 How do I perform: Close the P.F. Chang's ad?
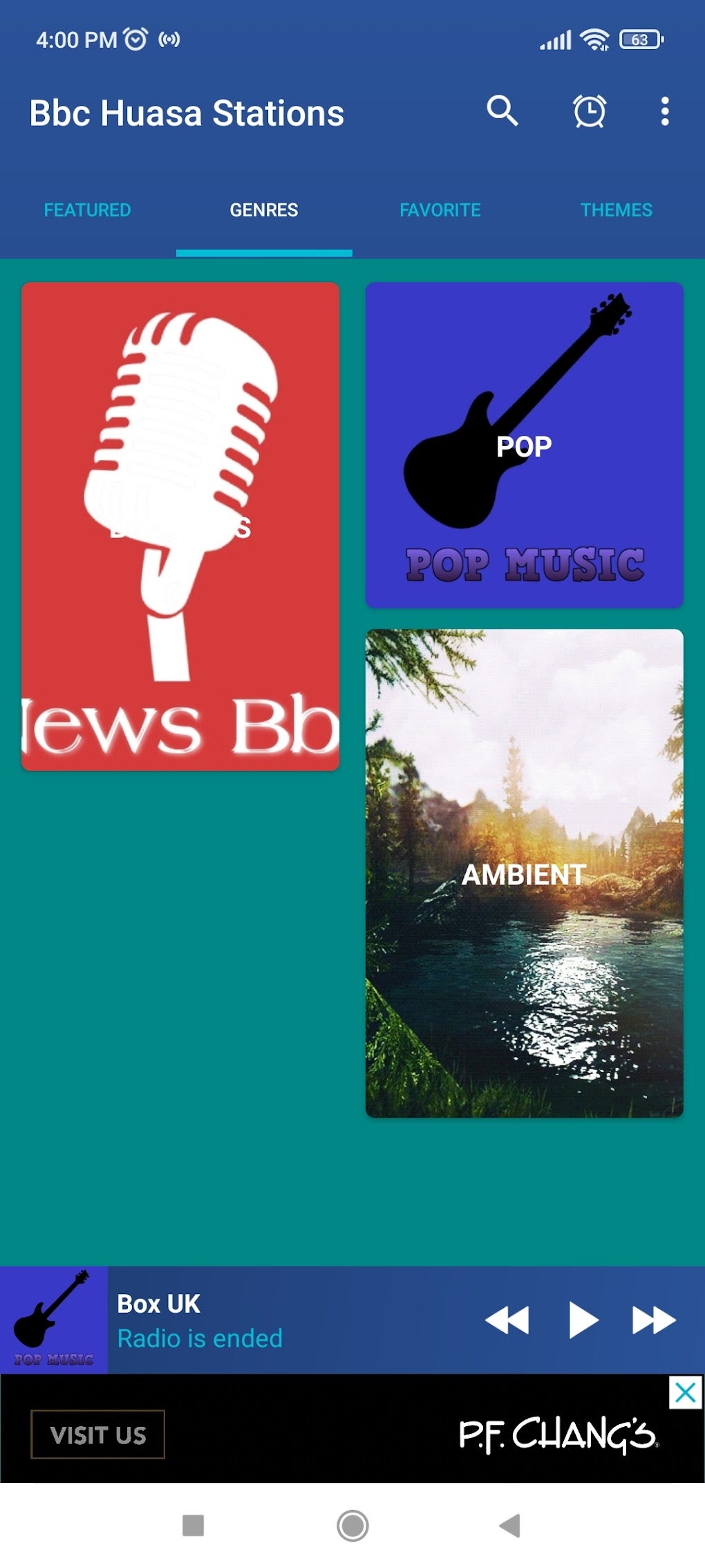click(685, 1392)
